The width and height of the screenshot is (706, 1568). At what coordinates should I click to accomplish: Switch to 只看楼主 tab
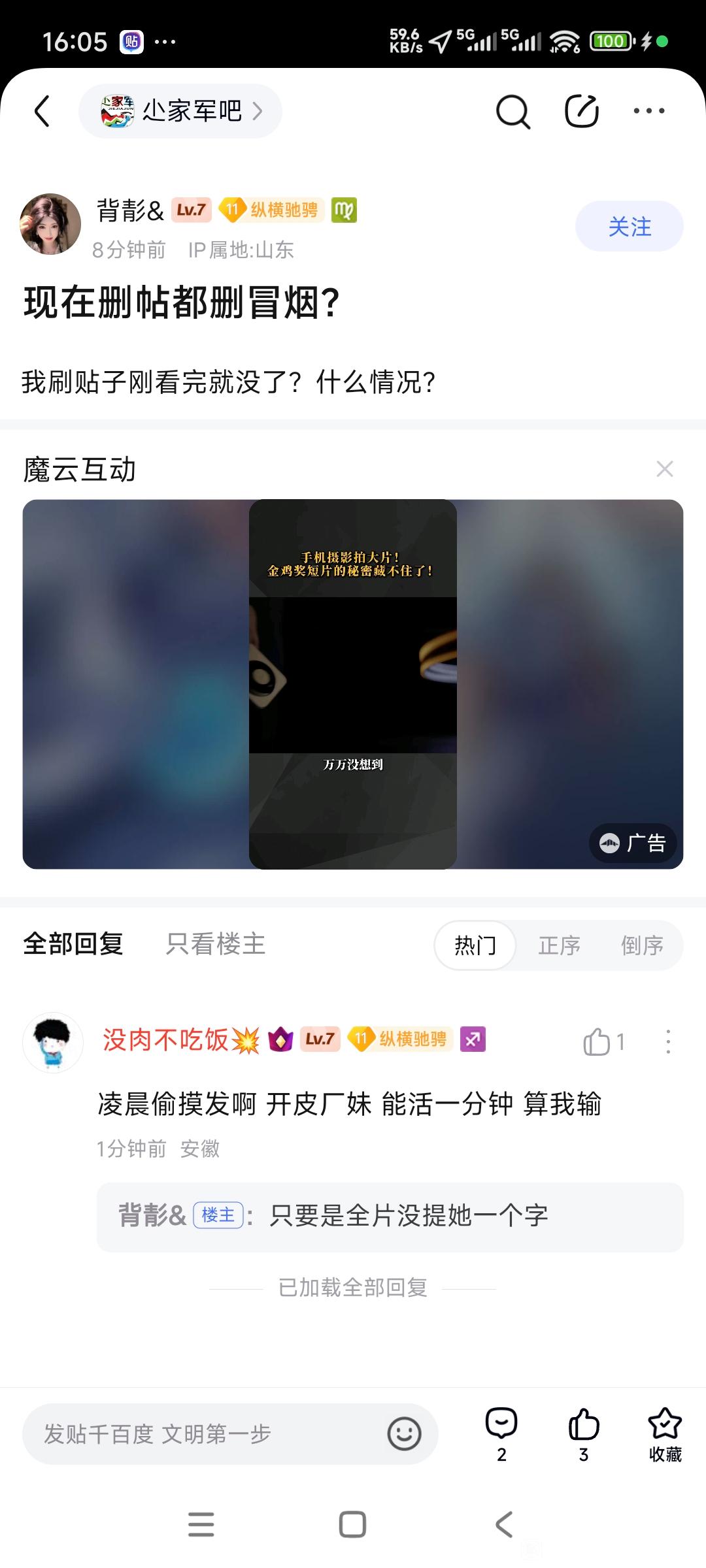[x=216, y=944]
